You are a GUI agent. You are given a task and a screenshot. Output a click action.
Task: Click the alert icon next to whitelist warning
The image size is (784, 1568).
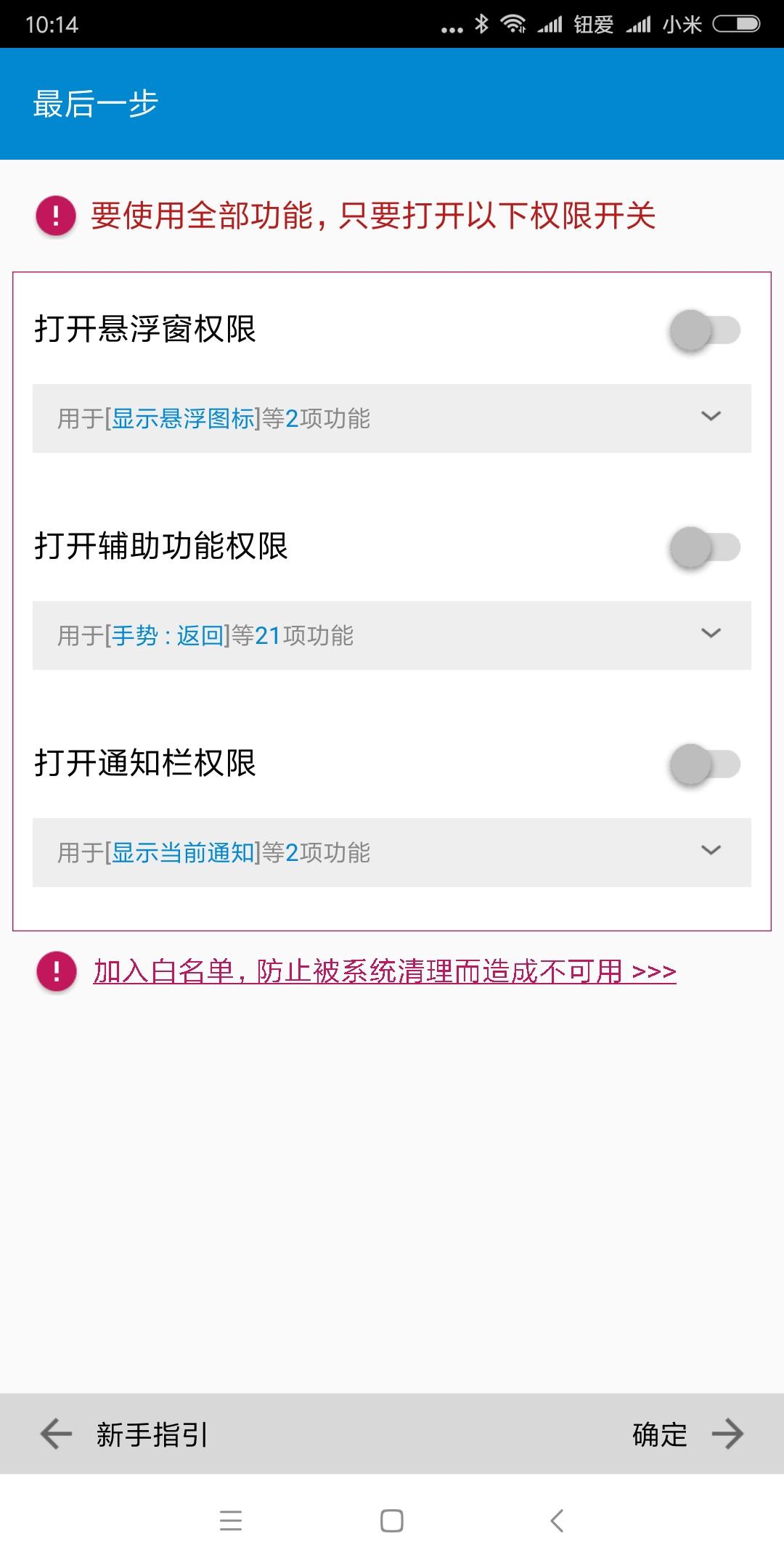tap(54, 973)
